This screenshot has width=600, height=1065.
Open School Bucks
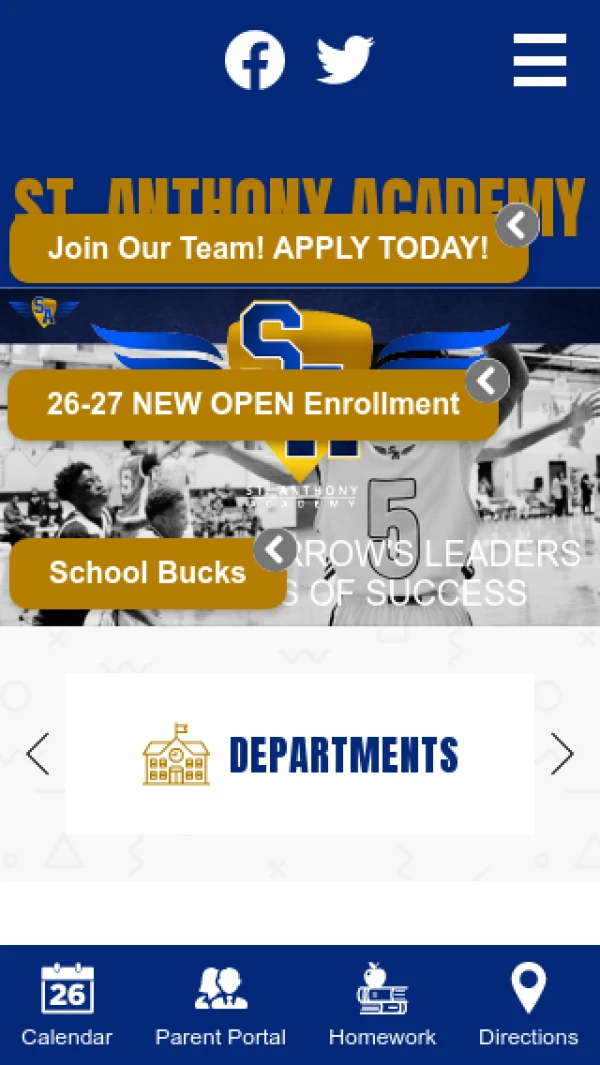[x=148, y=573]
